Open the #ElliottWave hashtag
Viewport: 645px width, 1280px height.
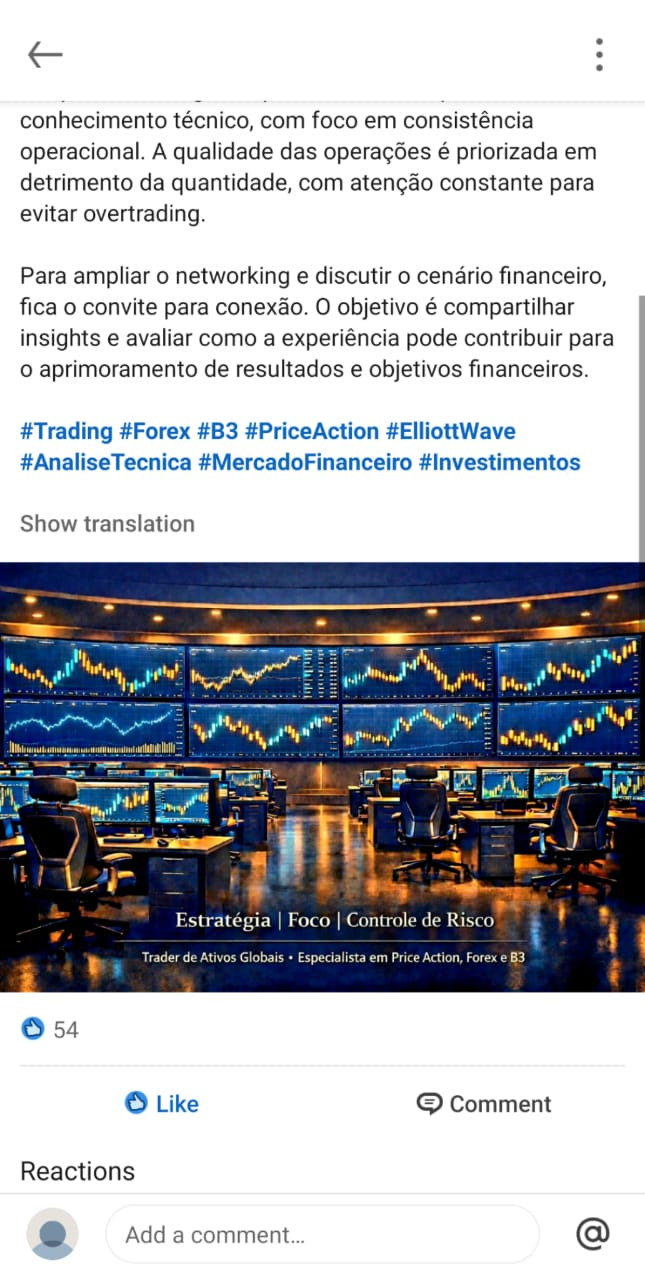tap(451, 432)
